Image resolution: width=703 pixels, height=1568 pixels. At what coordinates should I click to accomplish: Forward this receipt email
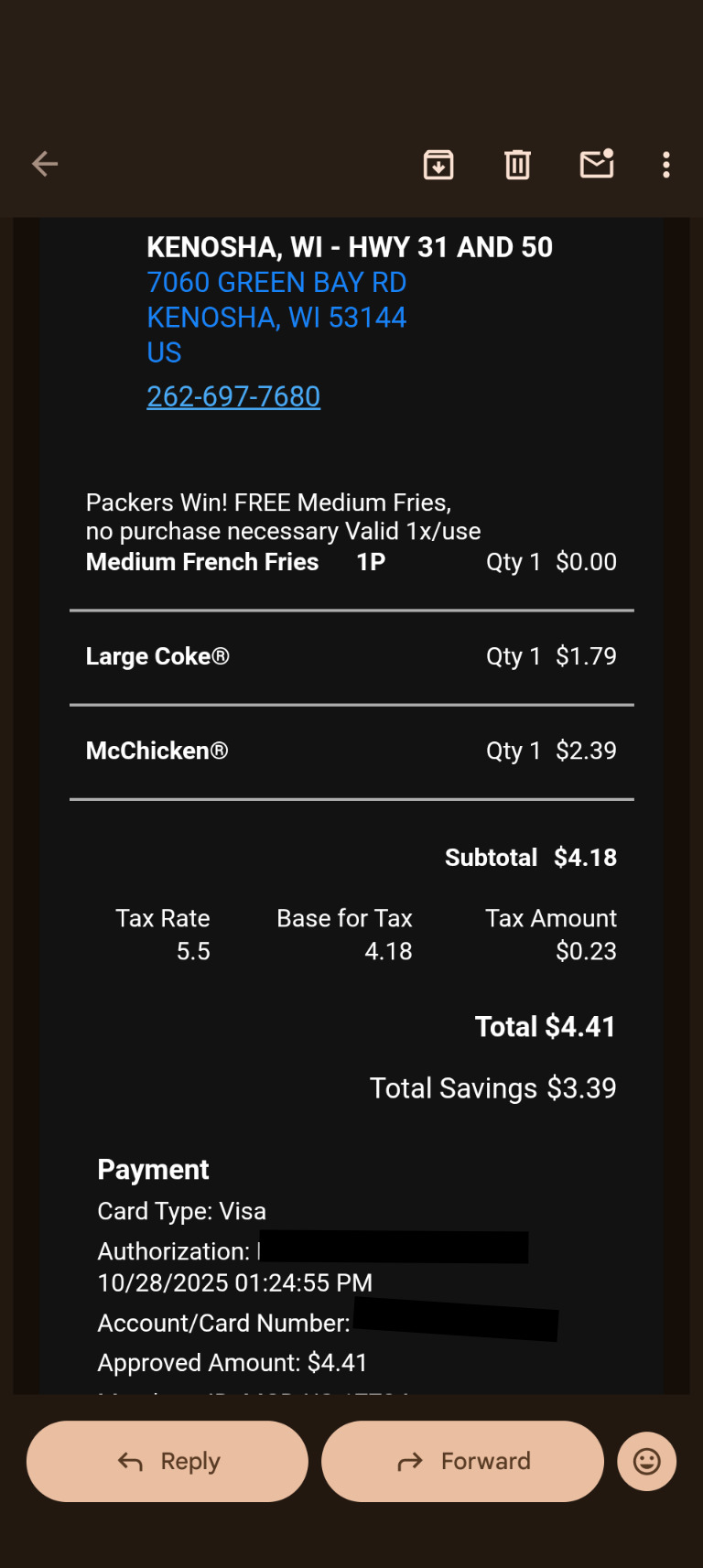[x=462, y=1461]
